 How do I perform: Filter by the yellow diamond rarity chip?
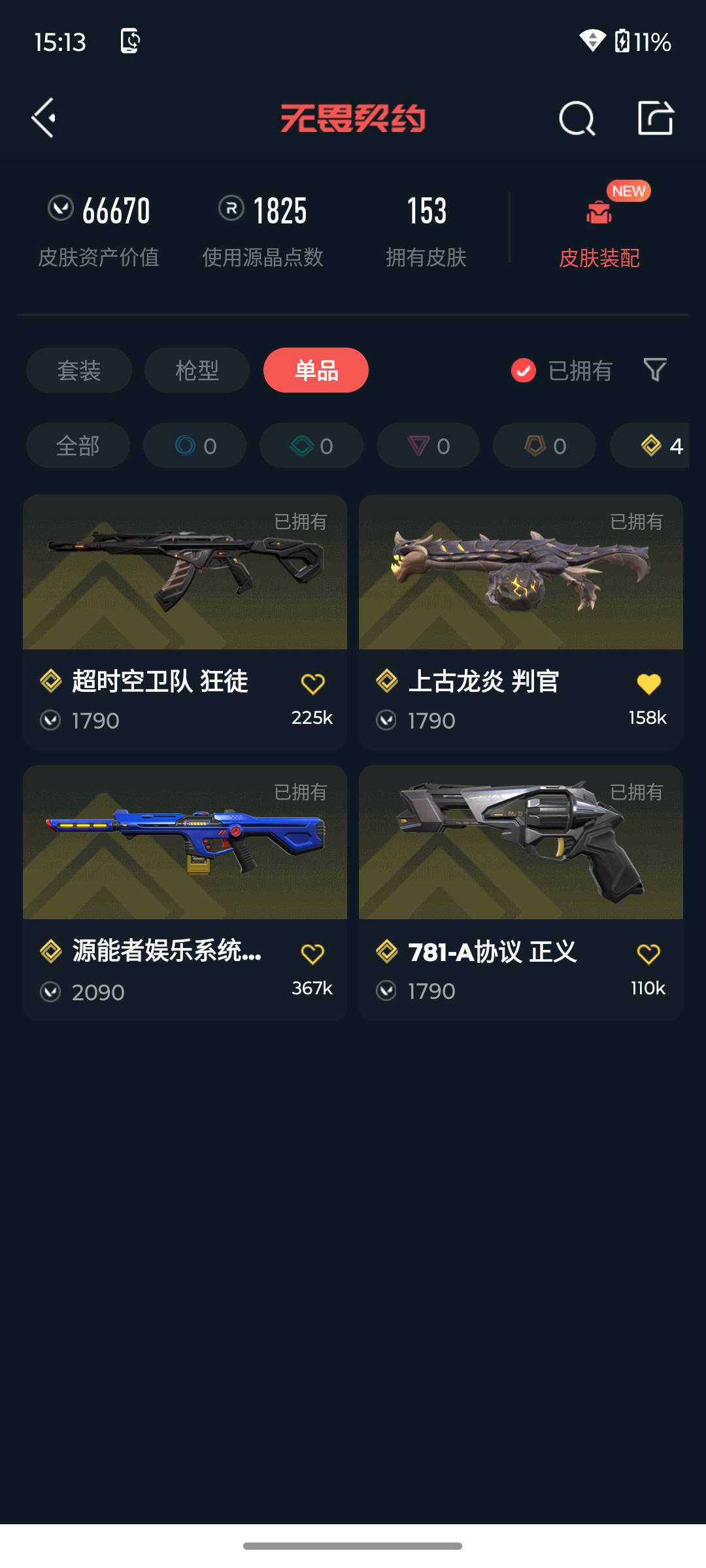[x=654, y=446]
